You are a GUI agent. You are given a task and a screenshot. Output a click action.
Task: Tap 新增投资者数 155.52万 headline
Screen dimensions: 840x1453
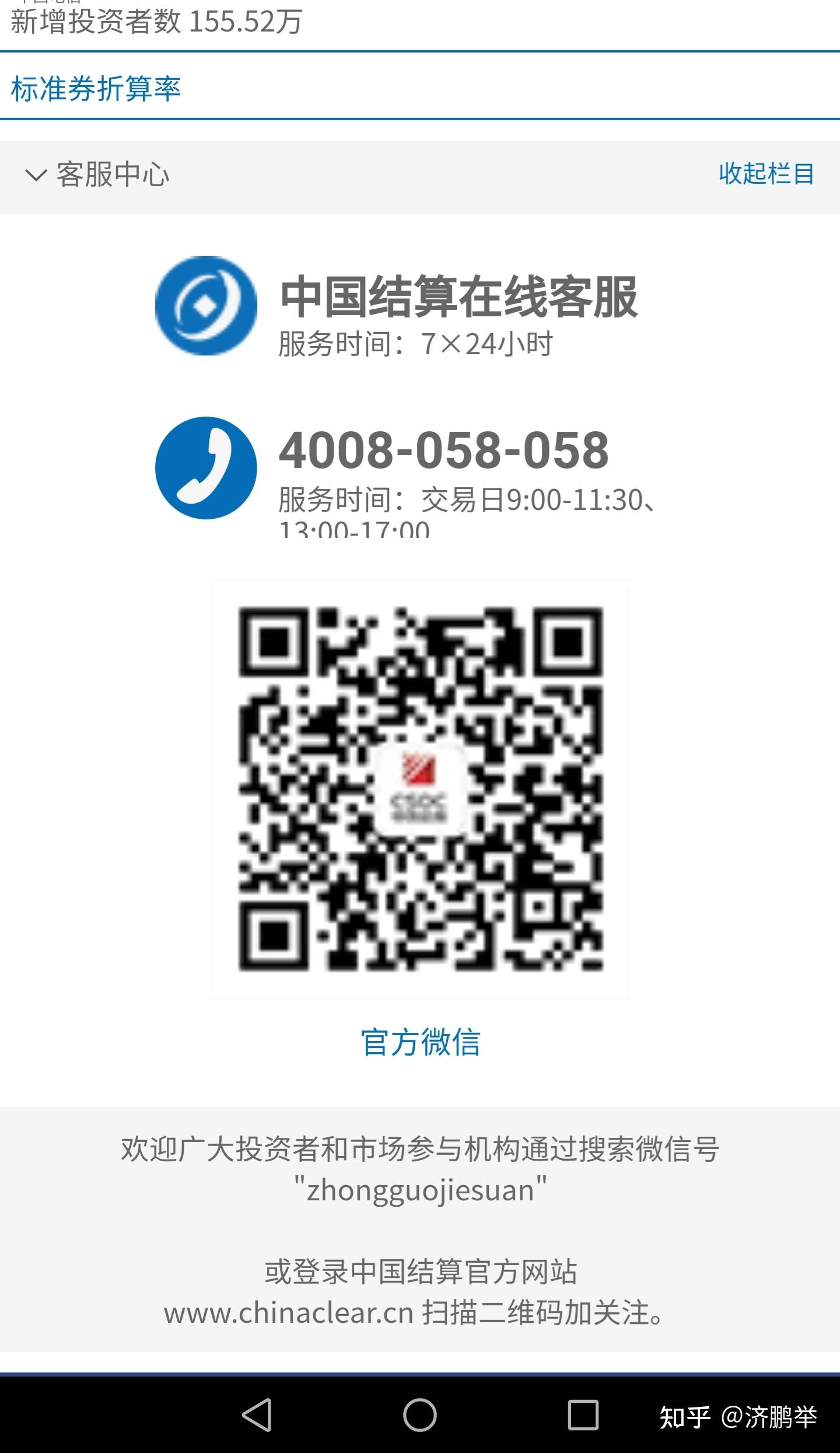(155, 23)
